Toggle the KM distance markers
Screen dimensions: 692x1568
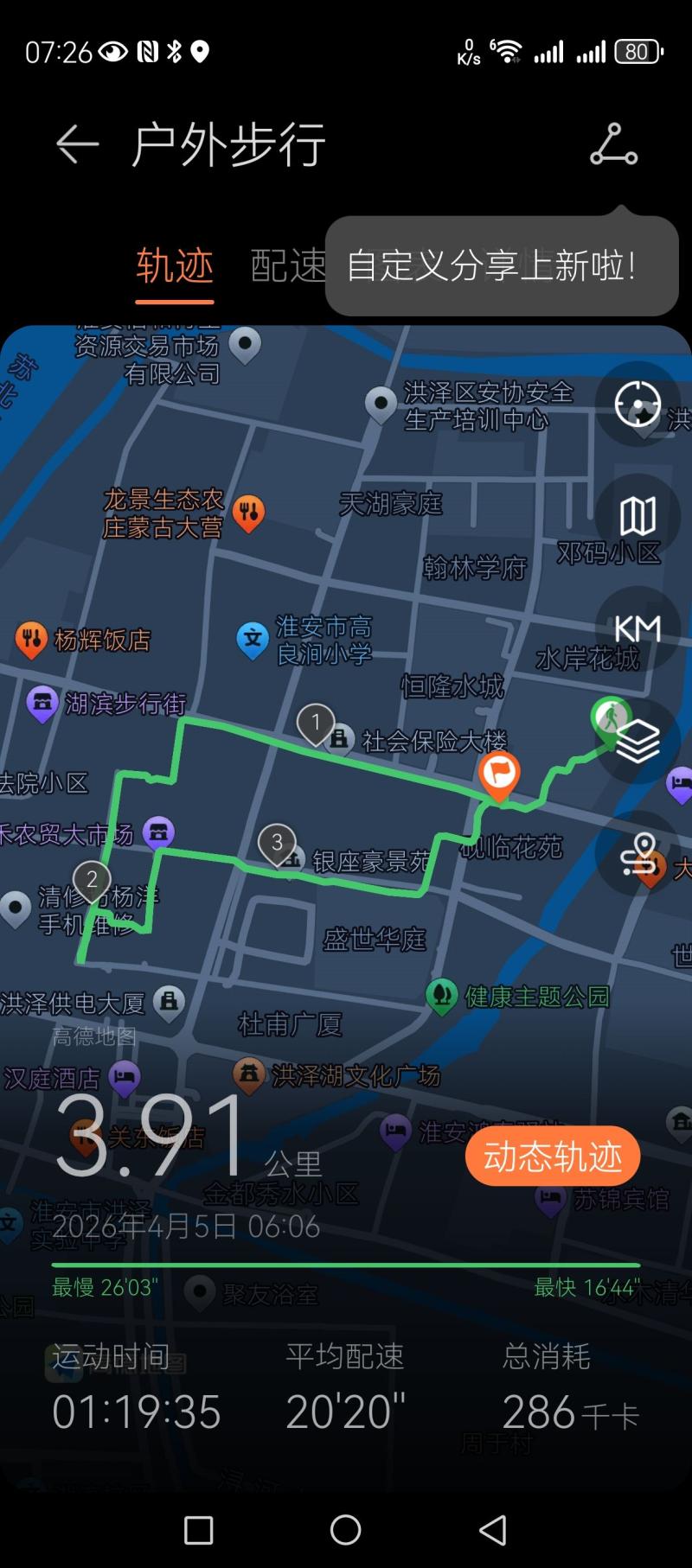(638, 628)
